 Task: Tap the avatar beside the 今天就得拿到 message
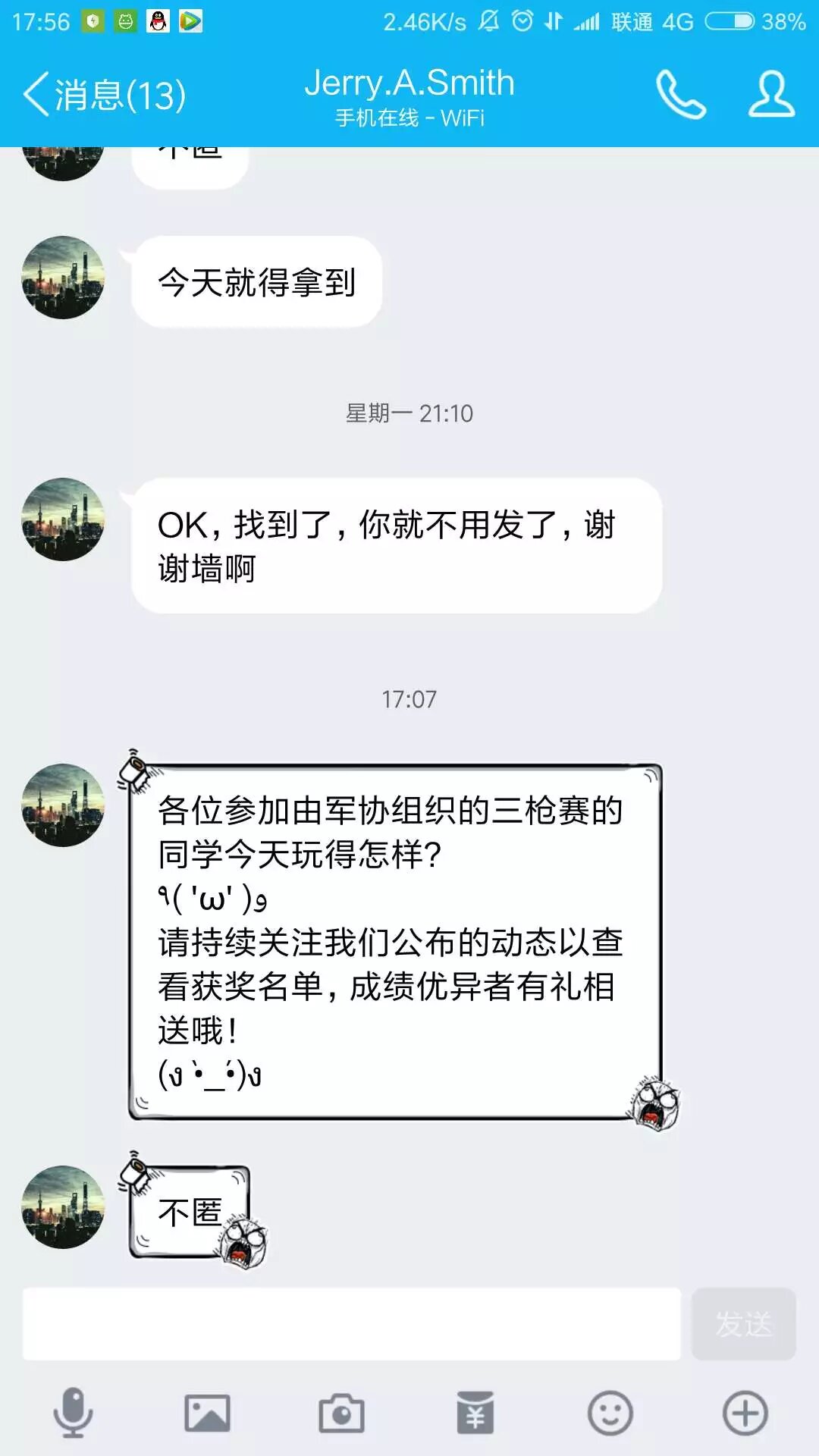click(63, 278)
